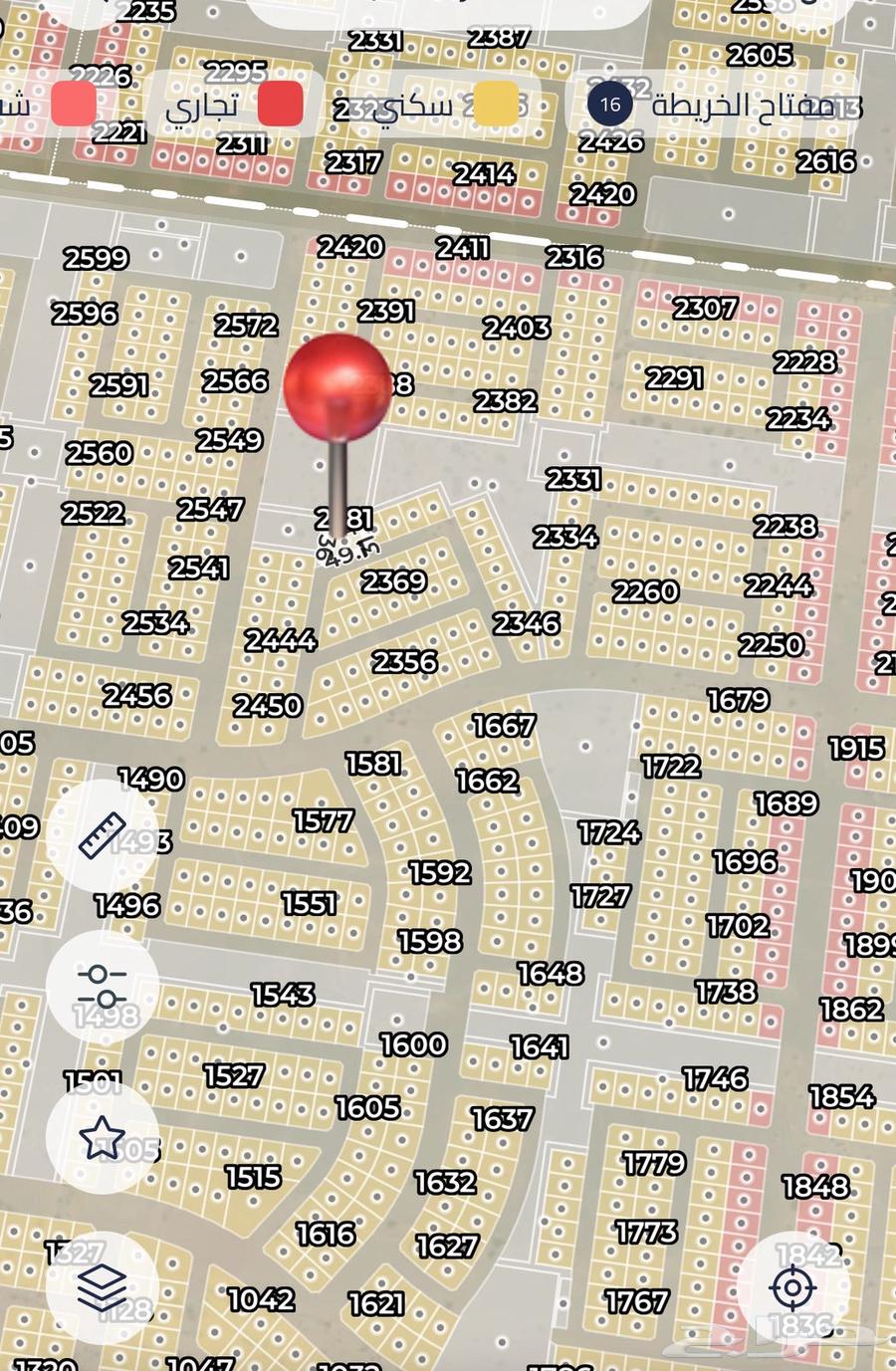Image resolution: width=896 pixels, height=1371 pixels.
Task: Tap the star favorites button
Action: click(102, 1138)
